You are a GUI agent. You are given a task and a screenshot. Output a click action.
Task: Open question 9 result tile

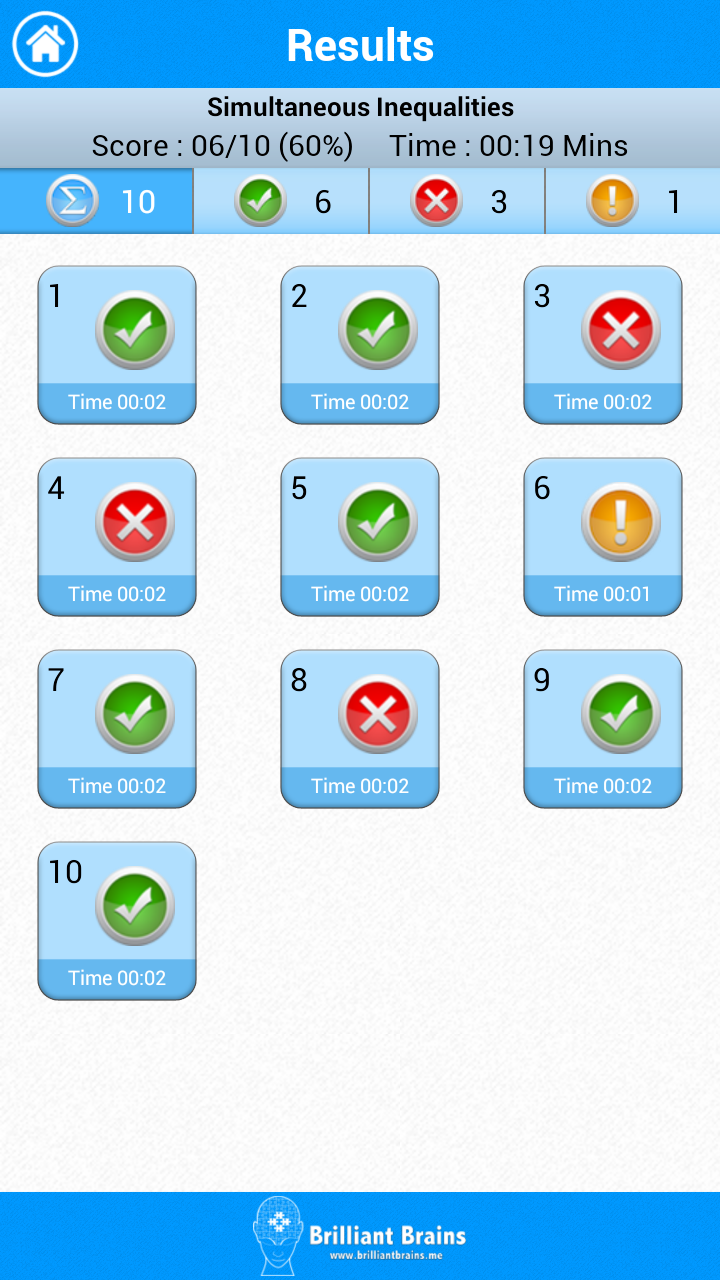pyautogui.click(x=602, y=729)
